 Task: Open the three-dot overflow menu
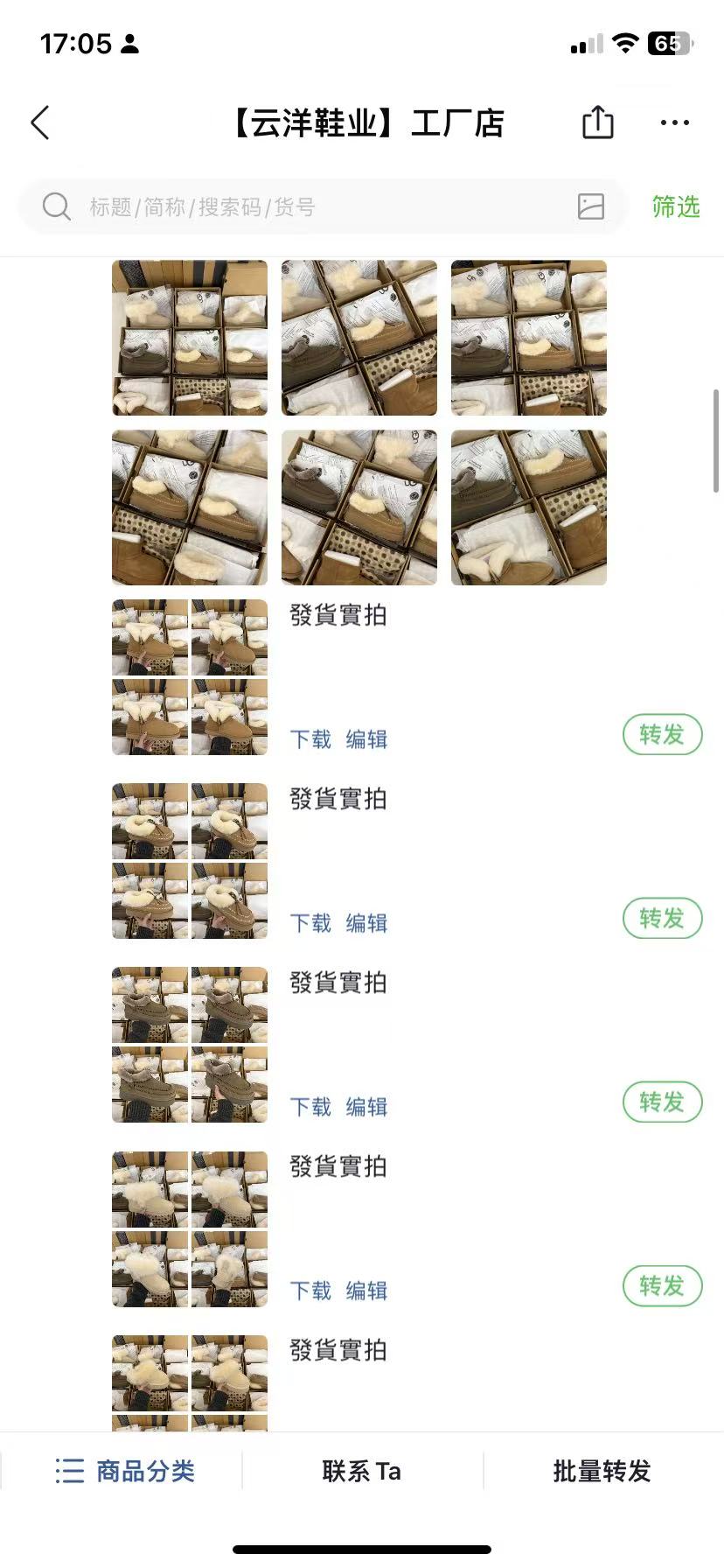tap(674, 122)
